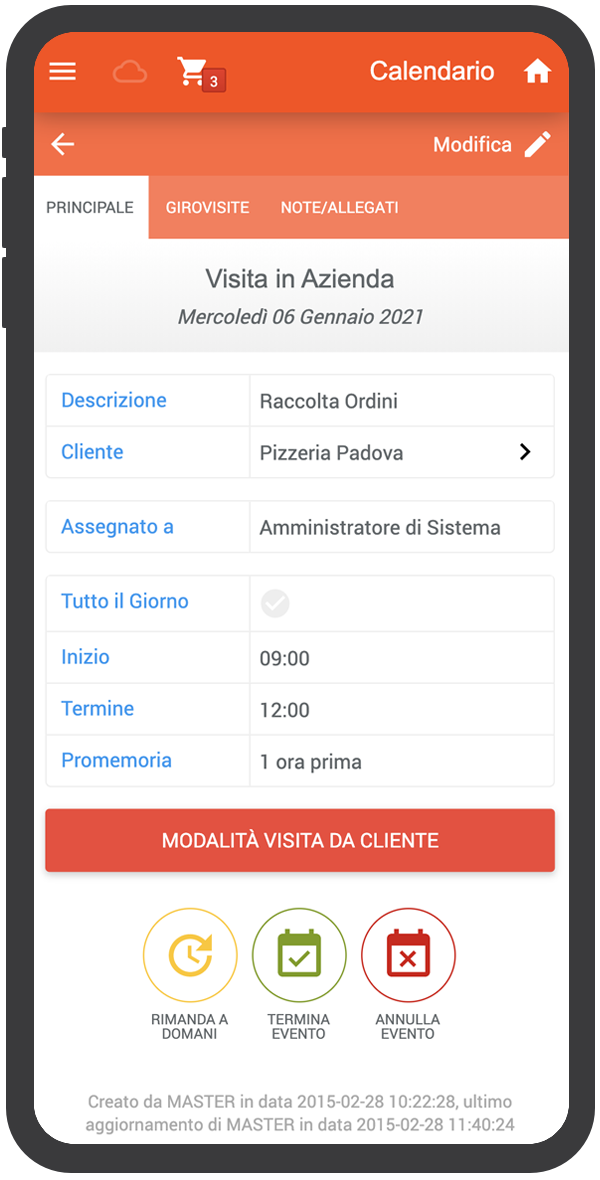The height and width of the screenshot is (1180, 600).
Task: Go back with the arrow
Action: (x=62, y=144)
